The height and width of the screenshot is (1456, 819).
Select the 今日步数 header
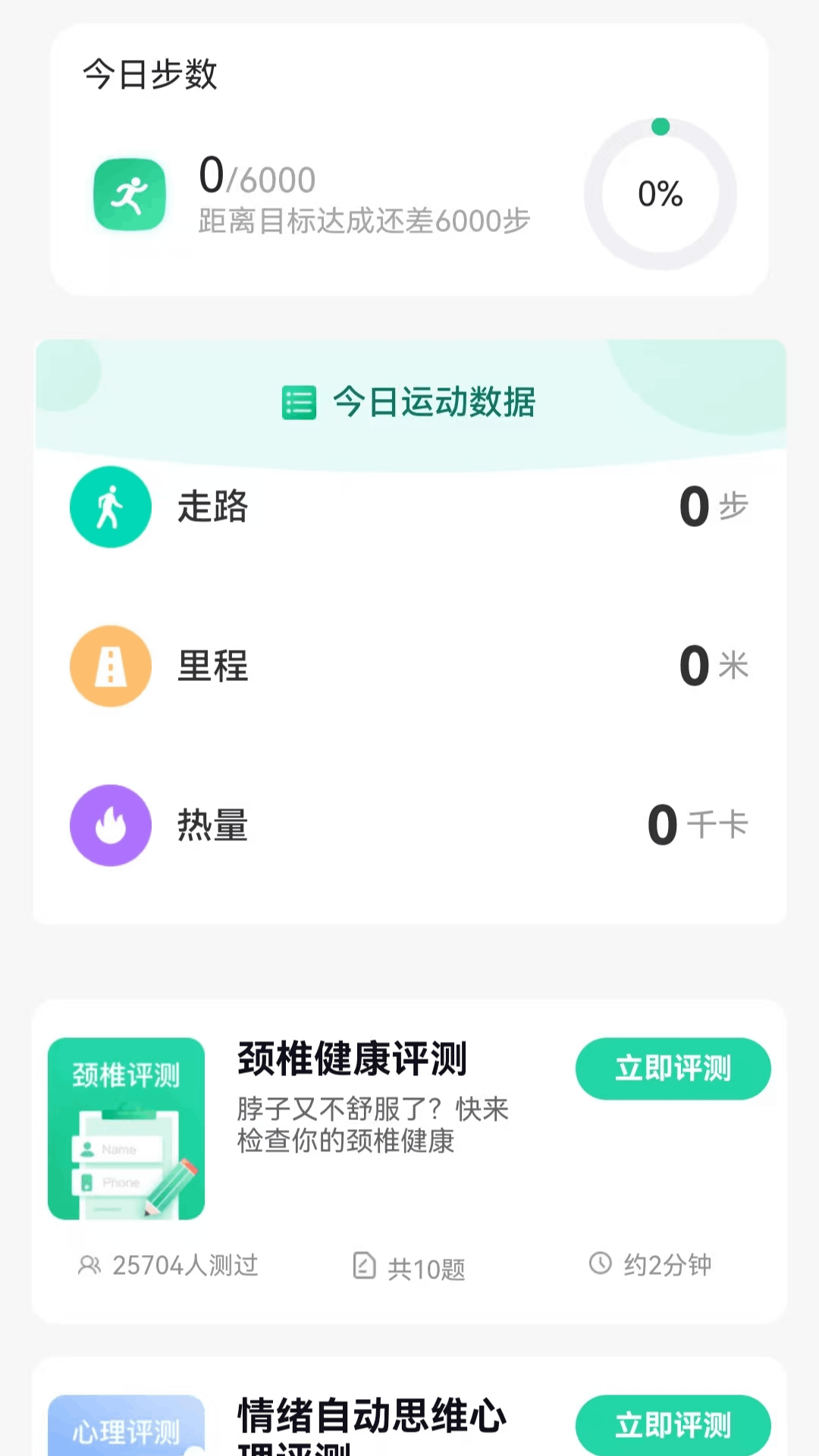pos(149,75)
